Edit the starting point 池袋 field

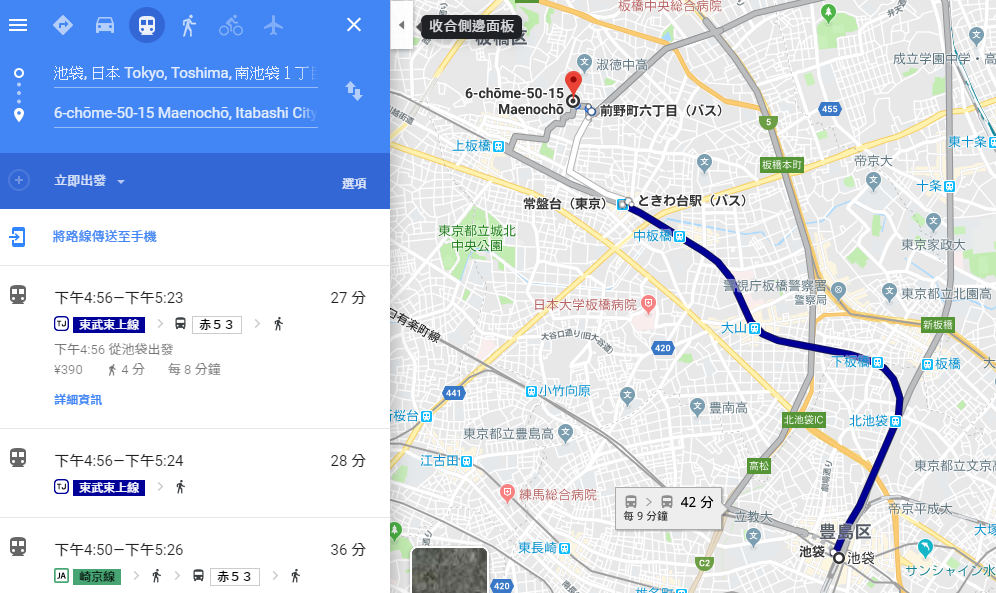[x=185, y=74]
